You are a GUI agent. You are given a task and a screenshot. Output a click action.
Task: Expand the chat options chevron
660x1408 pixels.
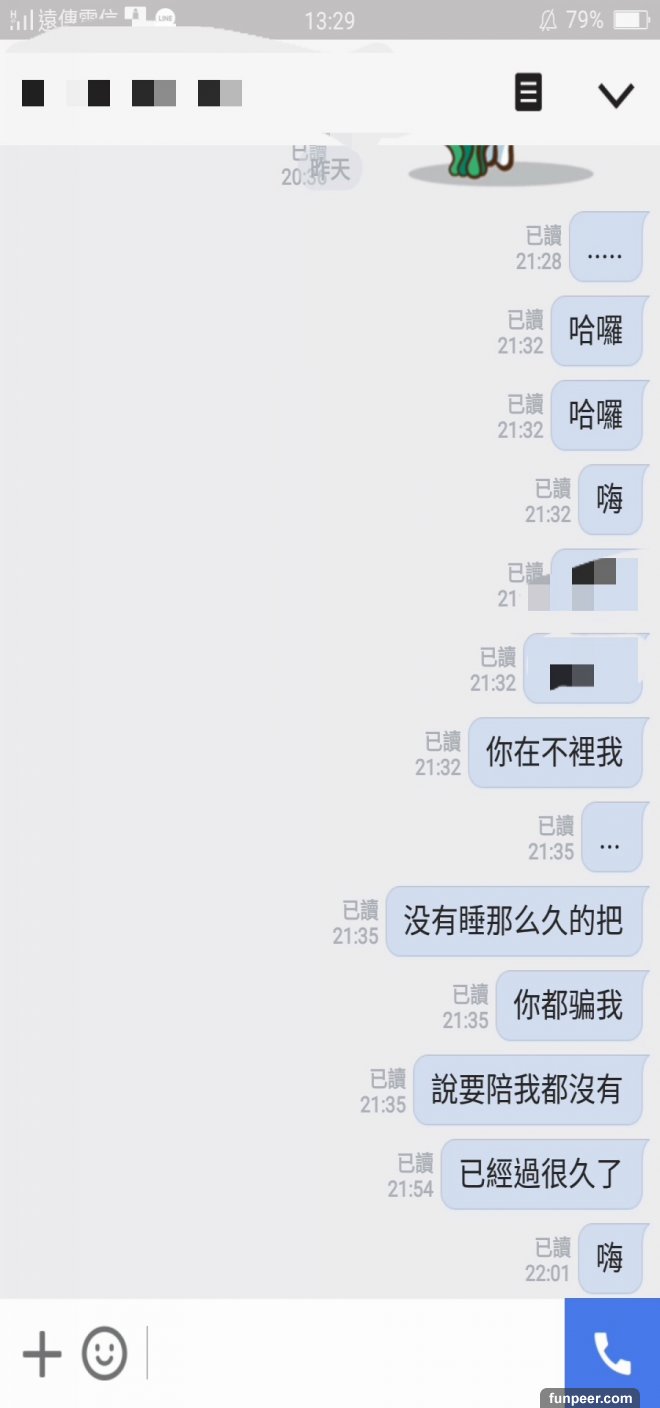coord(616,95)
